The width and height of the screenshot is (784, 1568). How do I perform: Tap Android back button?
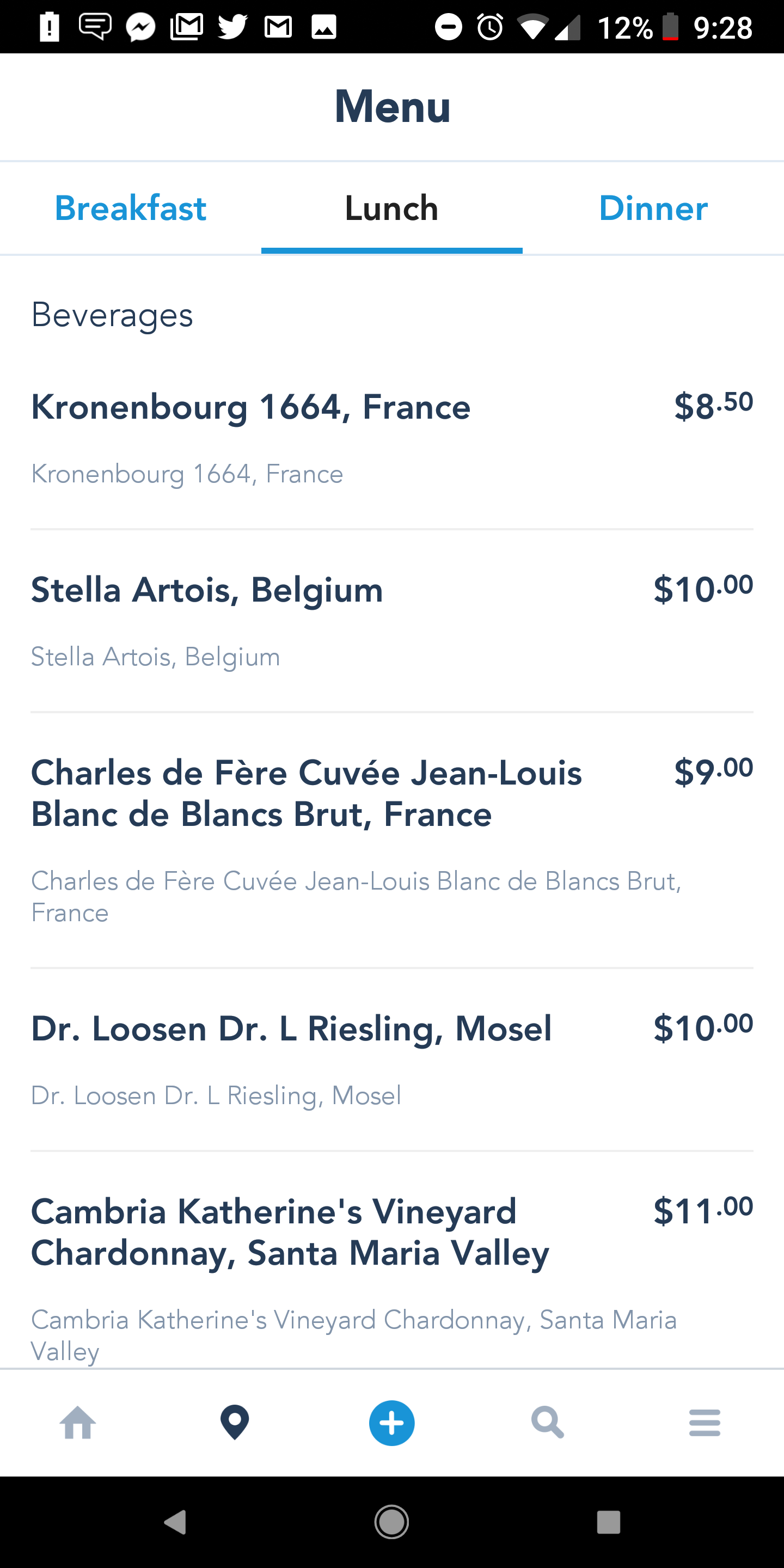coord(175,1522)
